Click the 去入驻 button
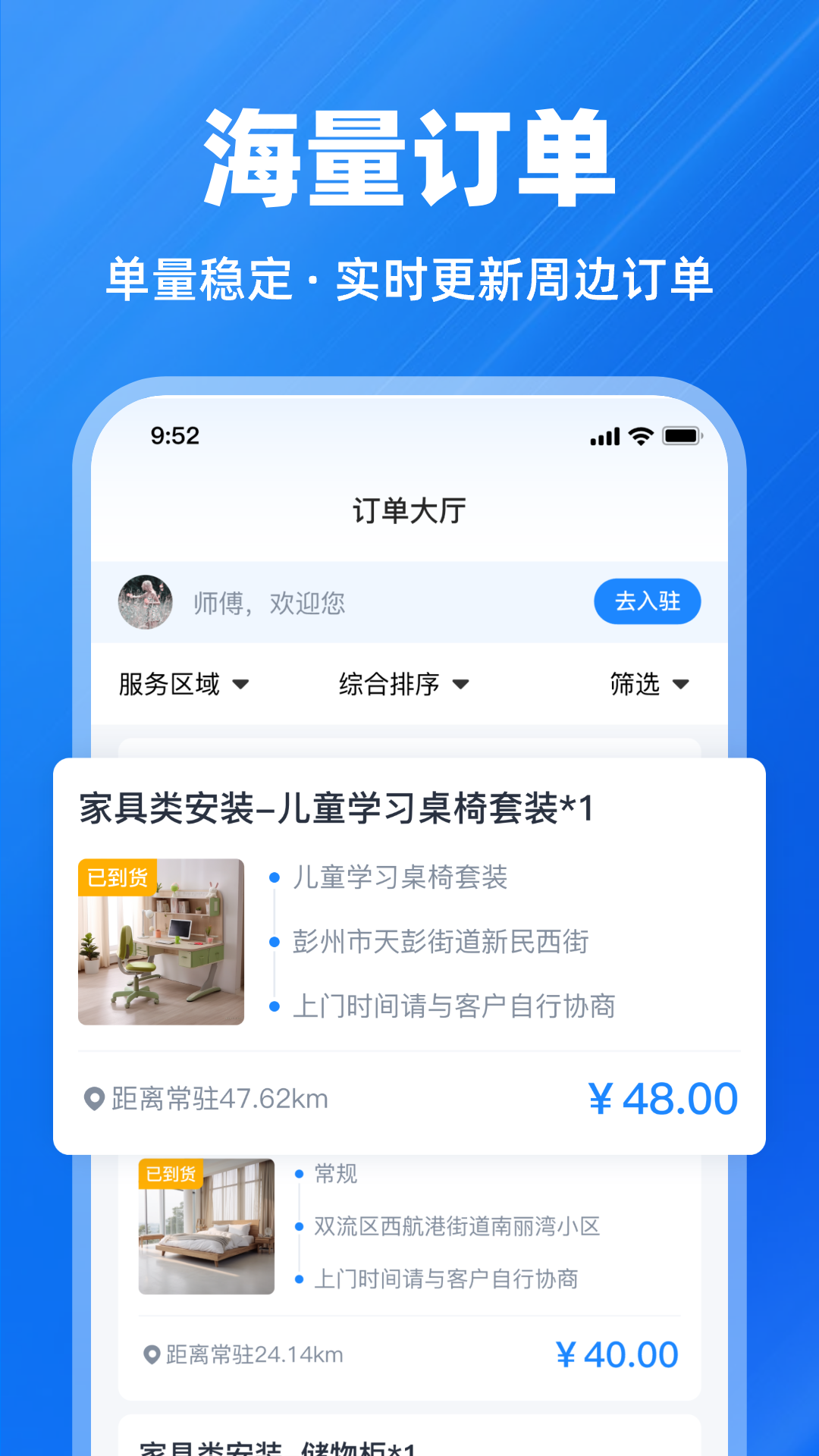 [647, 601]
